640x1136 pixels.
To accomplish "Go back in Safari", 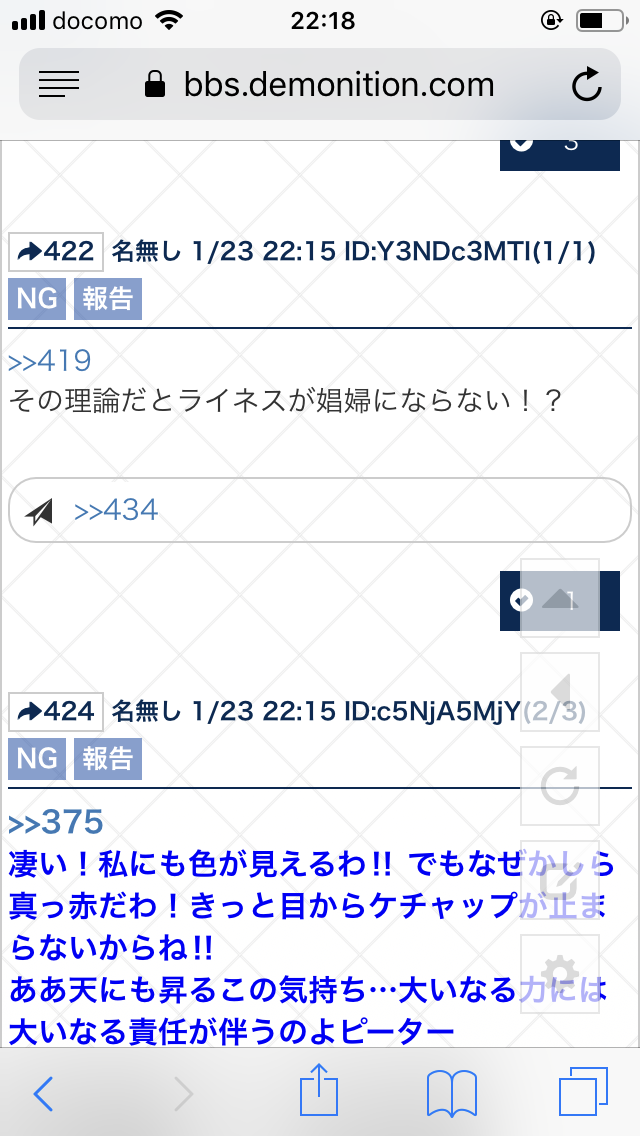I will 42,1094.
